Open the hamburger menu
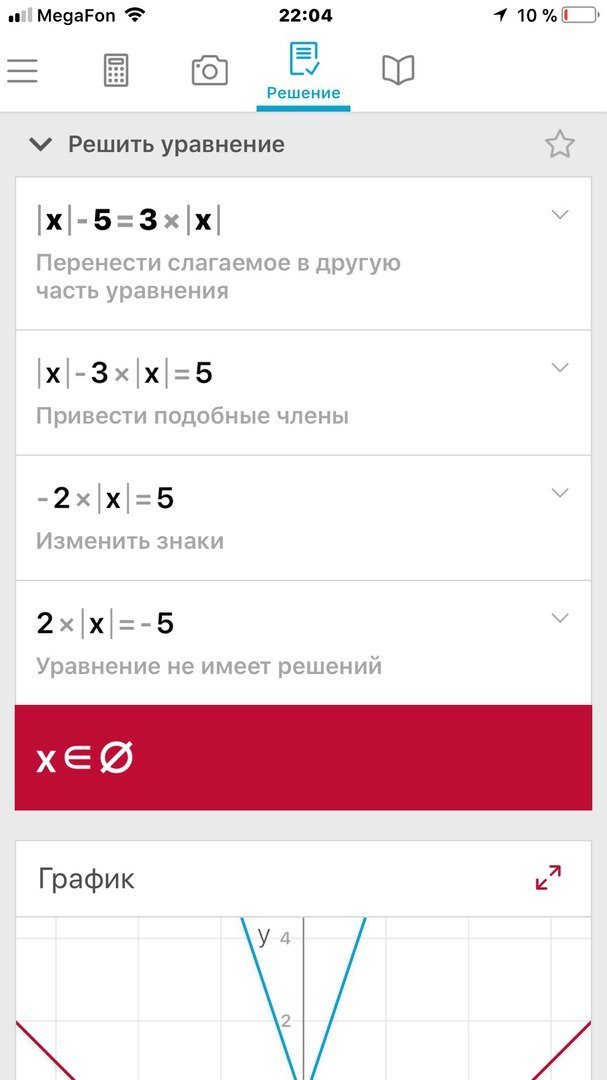Screen dimensions: 607x1080 [x=22, y=71]
